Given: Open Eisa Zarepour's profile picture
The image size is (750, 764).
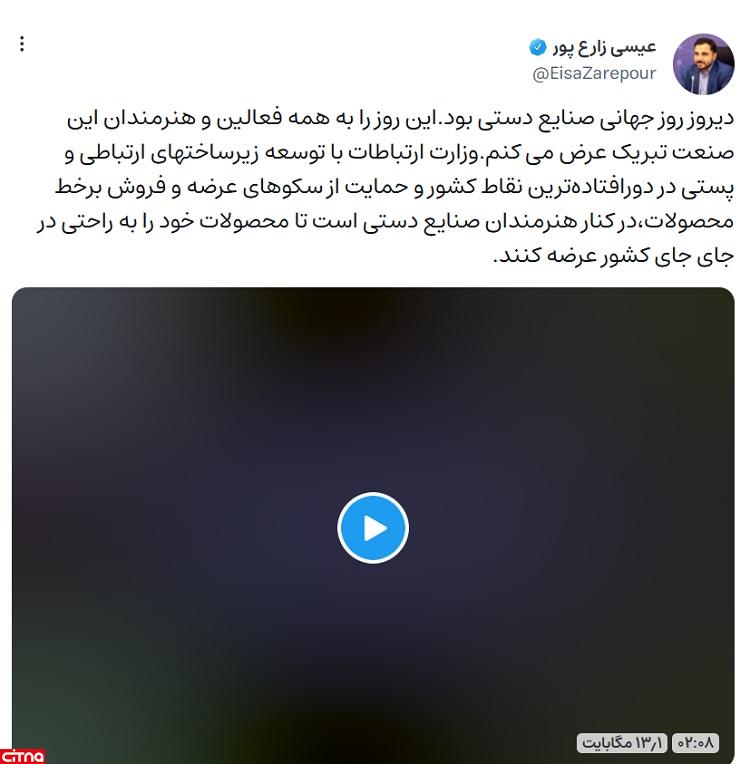Looking at the screenshot, I should (703, 64).
